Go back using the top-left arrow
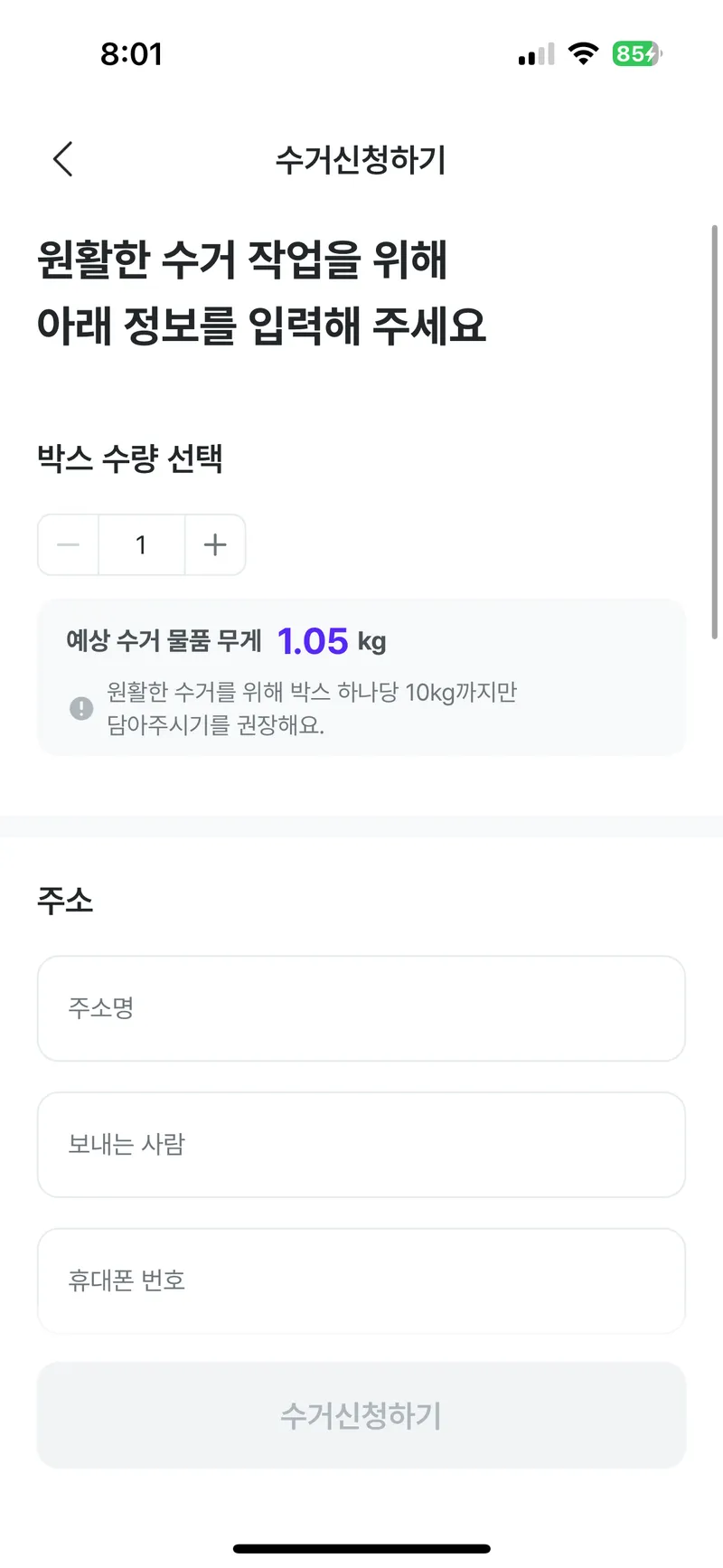The height and width of the screenshot is (1568, 723). [x=62, y=159]
